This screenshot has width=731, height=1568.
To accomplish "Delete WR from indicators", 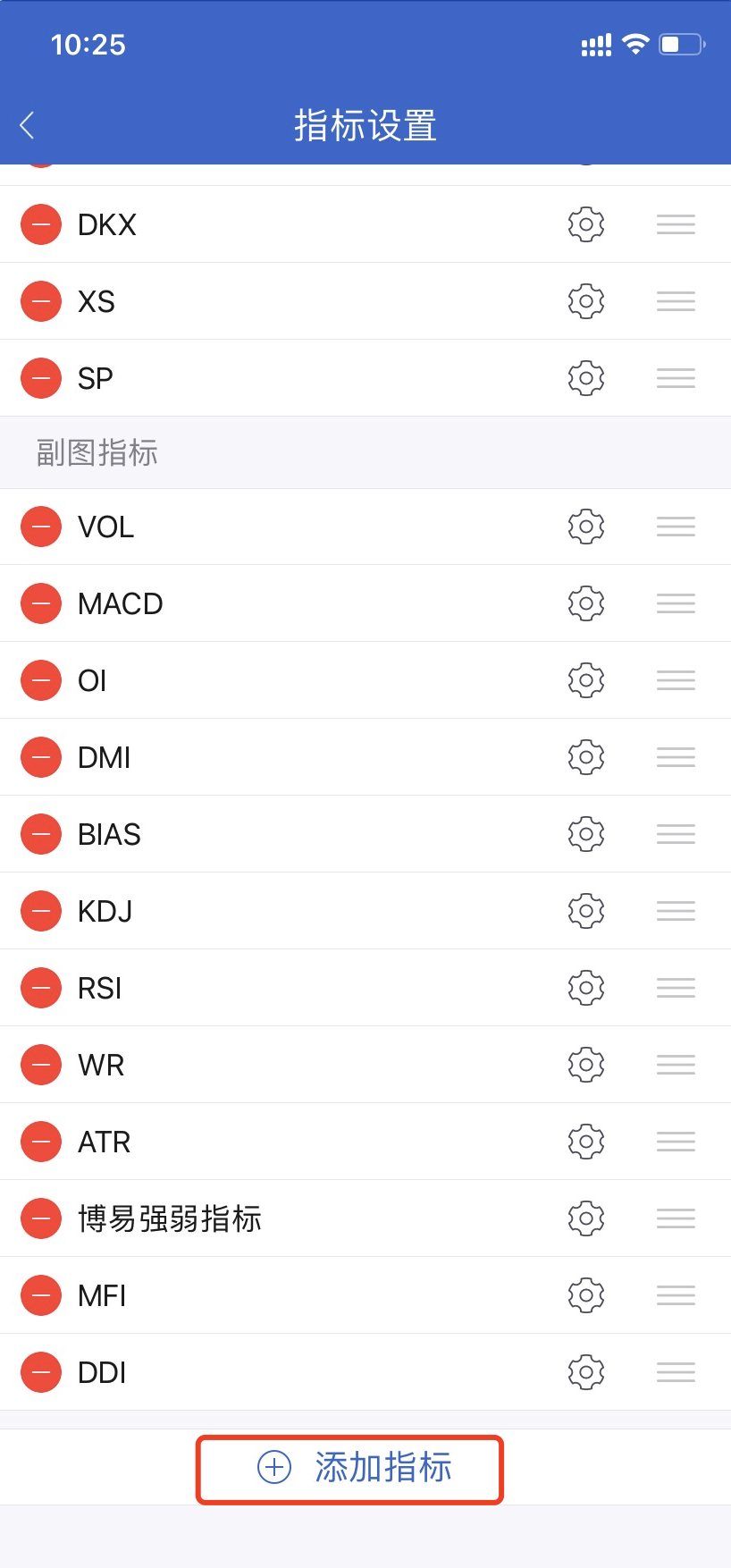I will pyautogui.click(x=41, y=1065).
